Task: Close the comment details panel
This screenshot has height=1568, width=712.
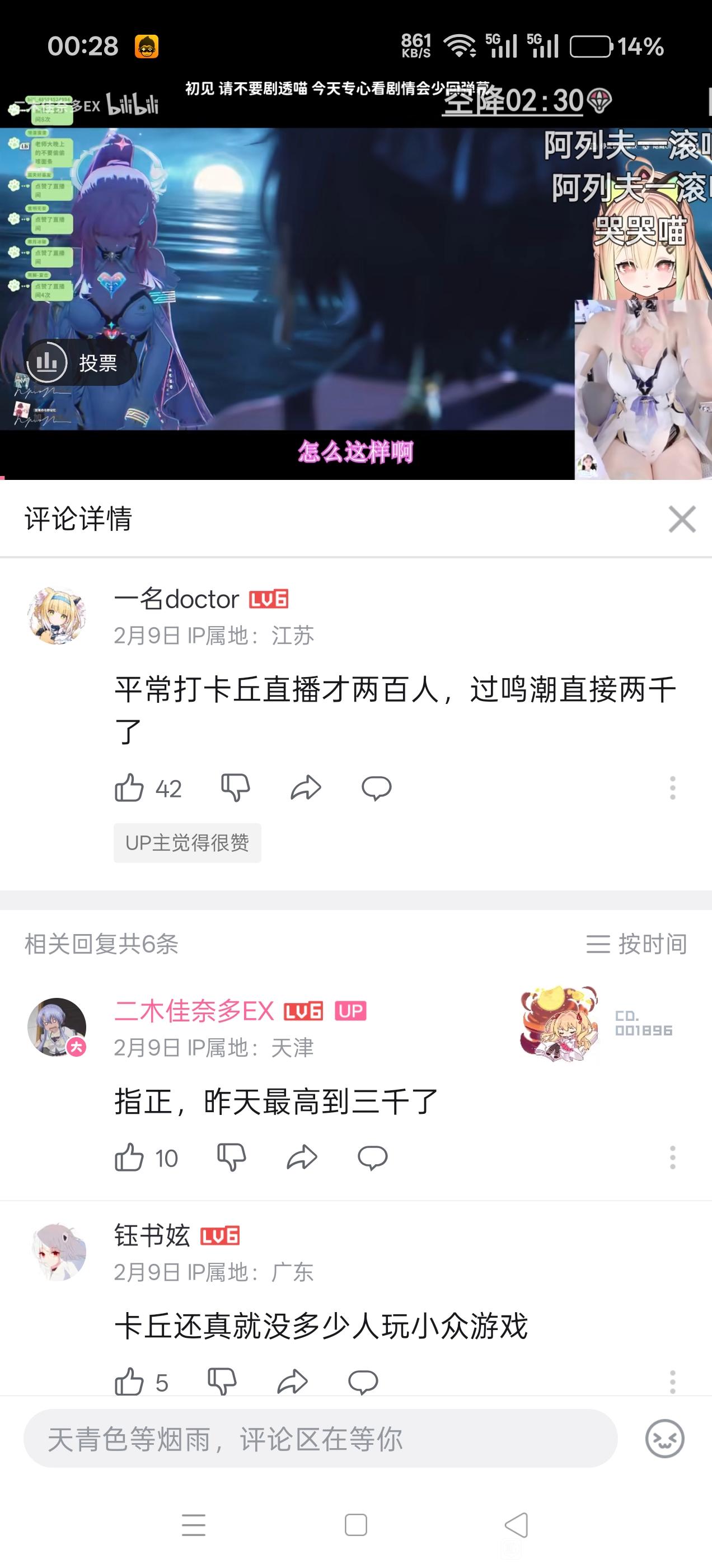Action: pos(682,519)
